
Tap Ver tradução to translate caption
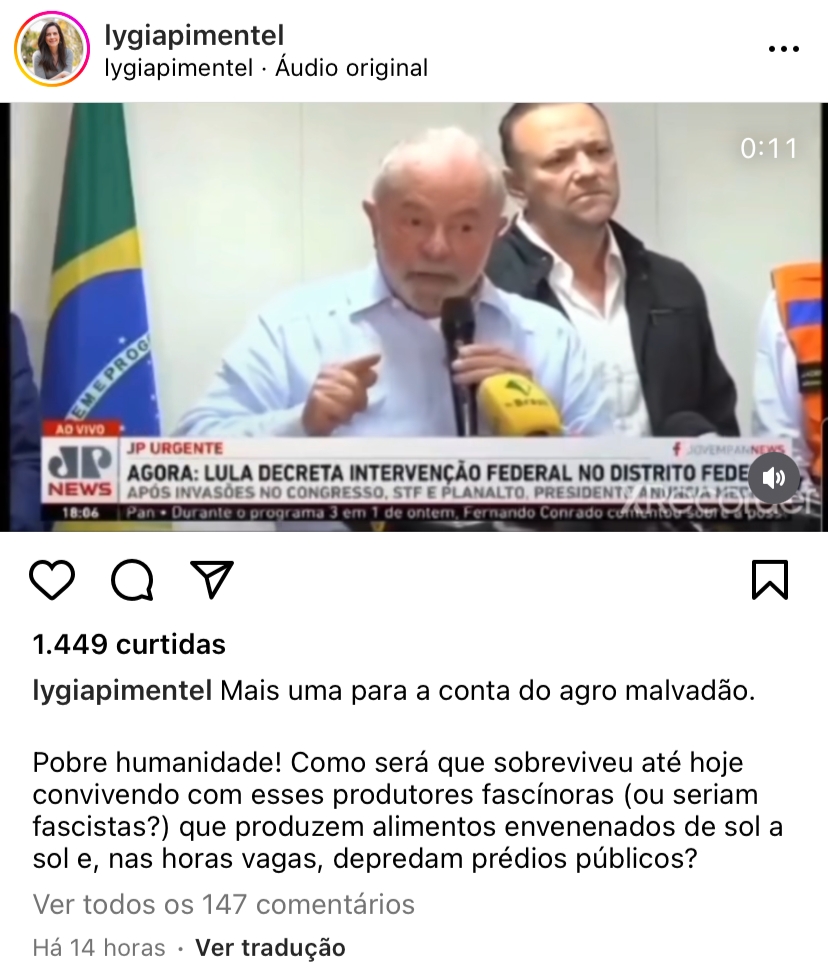pyautogui.click(x=270, y=948)
